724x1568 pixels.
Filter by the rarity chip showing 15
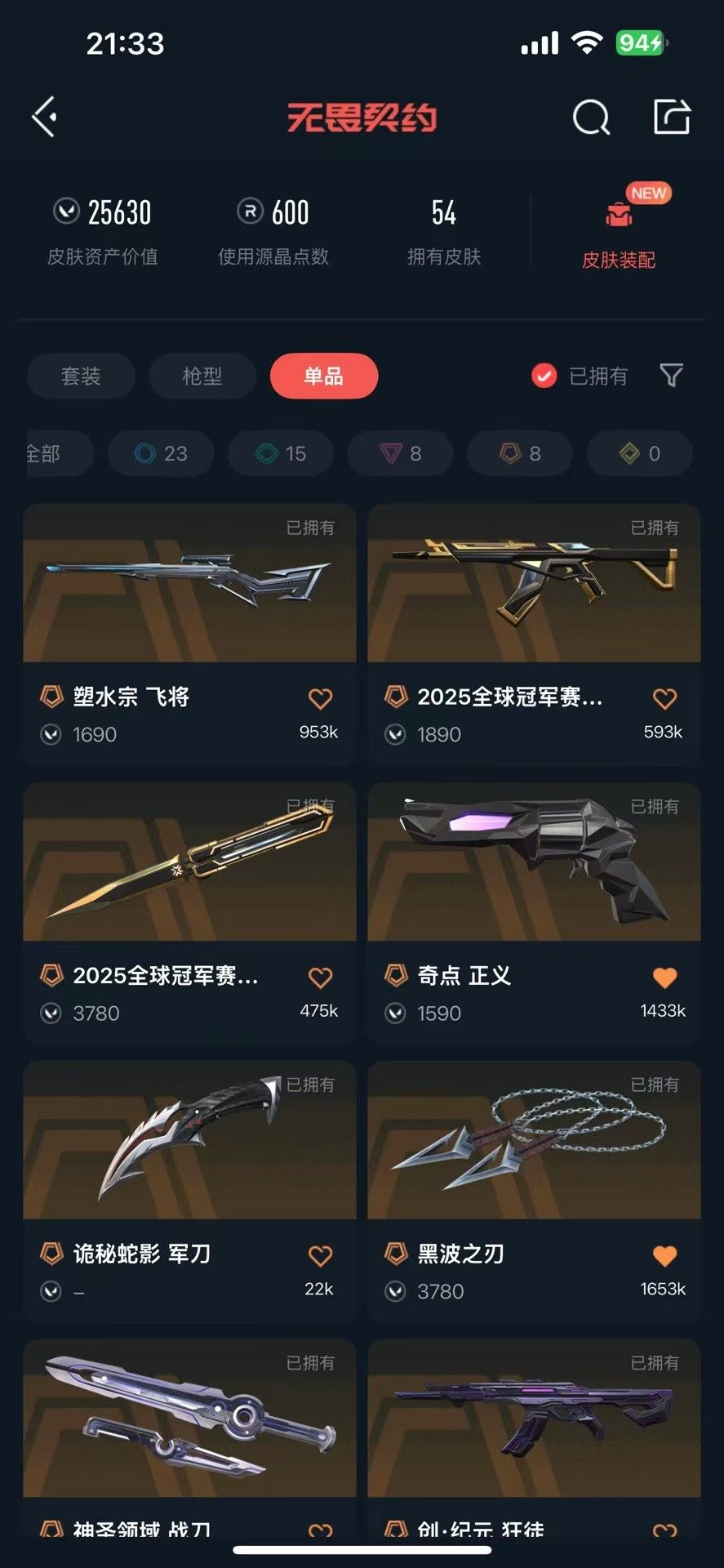pos(281,453)
